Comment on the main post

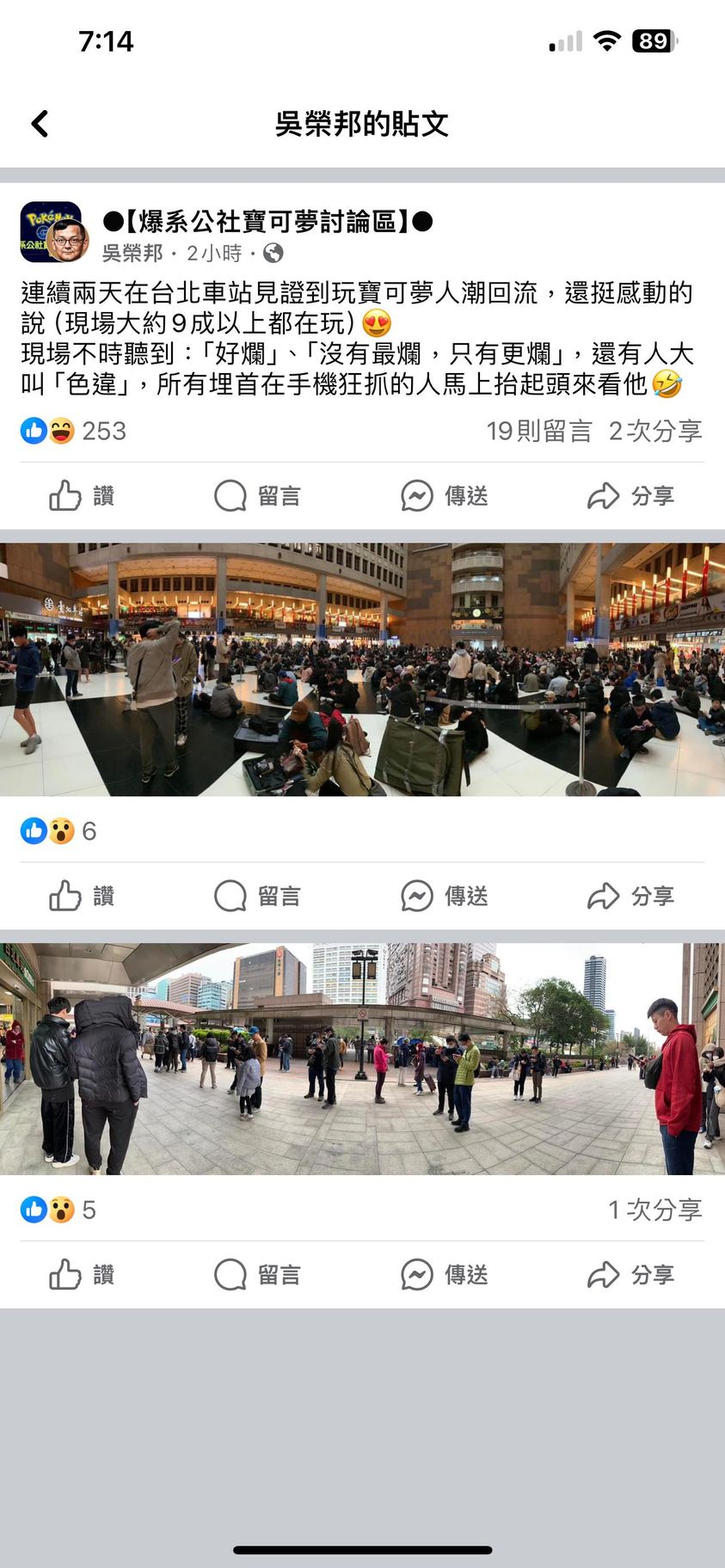(x=257, y=496)
